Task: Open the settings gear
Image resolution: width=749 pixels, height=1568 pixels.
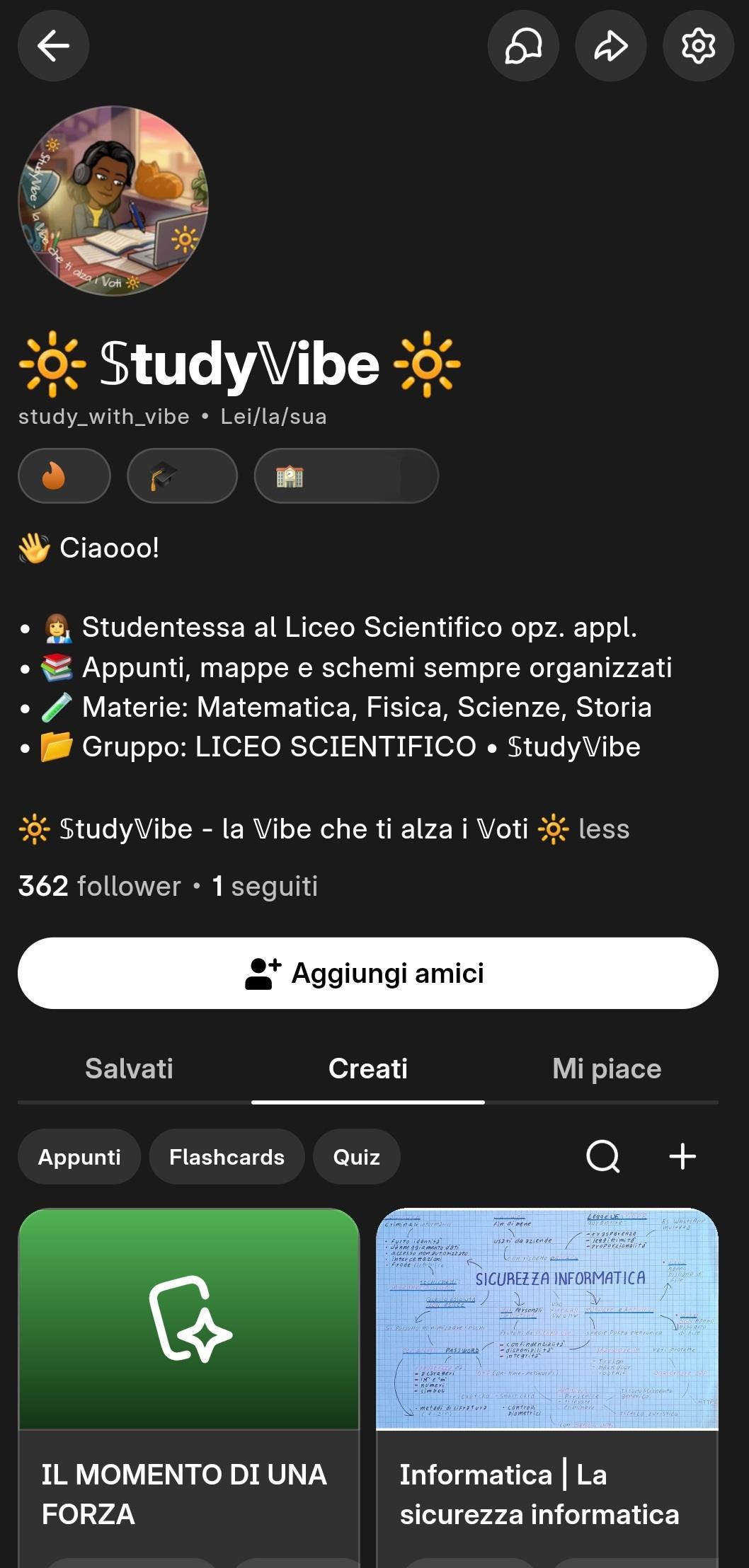Action: coord(697,46)
